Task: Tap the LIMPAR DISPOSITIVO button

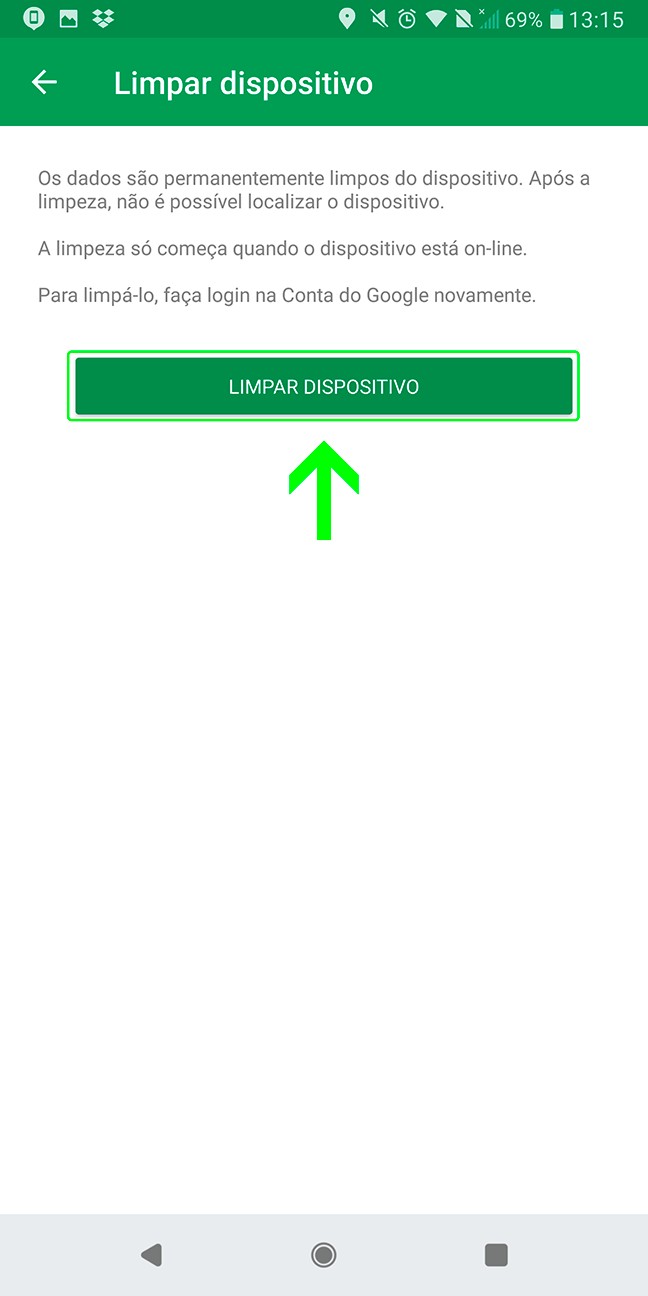Action: click(x=323, y=386)
